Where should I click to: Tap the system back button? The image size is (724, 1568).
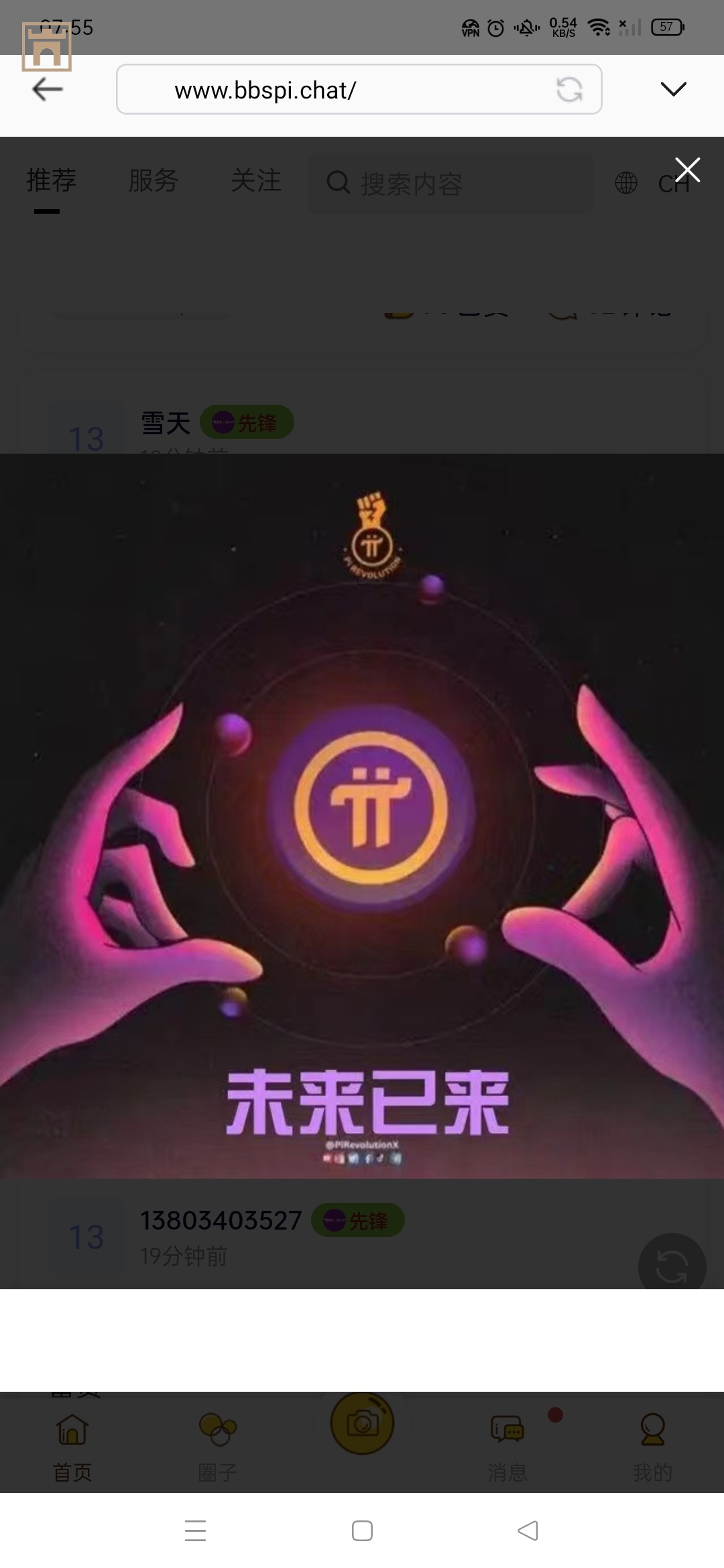click(x=528, y=1530)
